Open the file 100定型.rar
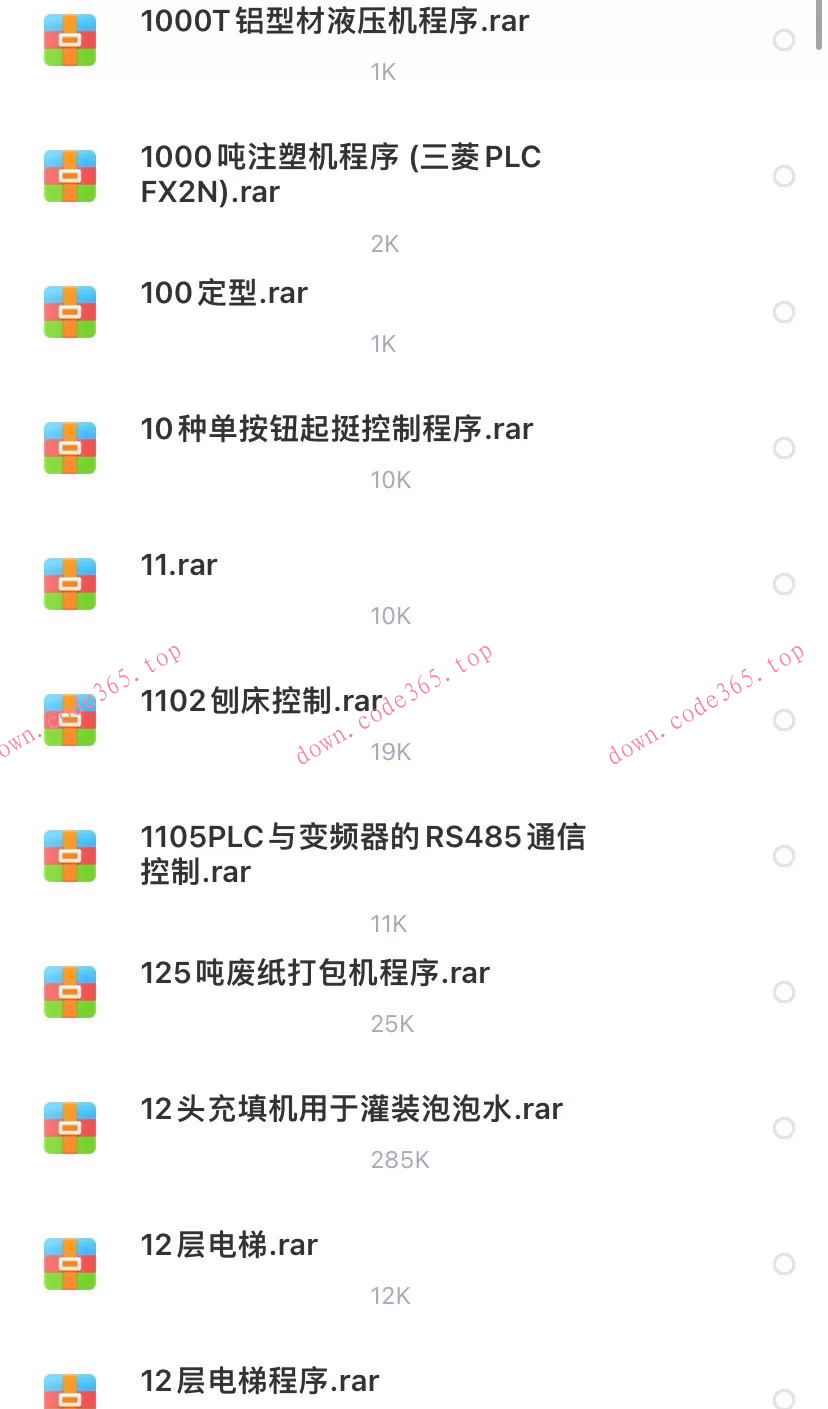828x1409 pixels. [224, 293]
